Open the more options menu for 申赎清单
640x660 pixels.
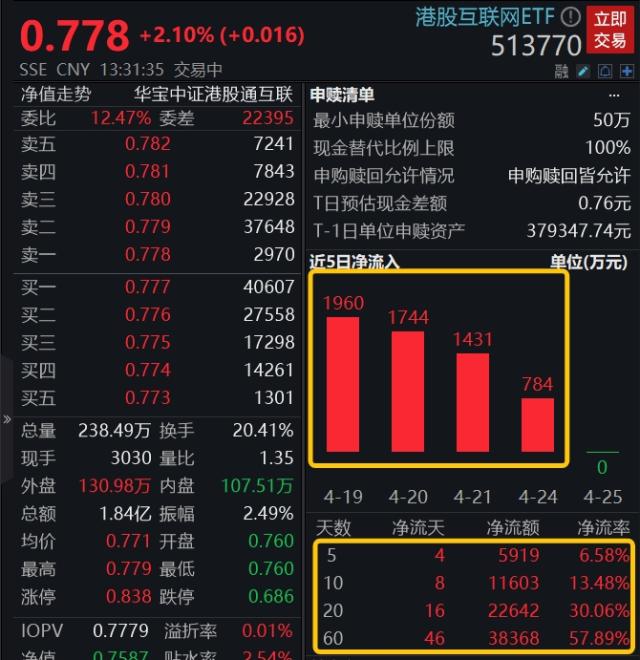click(x=612, y=95)
